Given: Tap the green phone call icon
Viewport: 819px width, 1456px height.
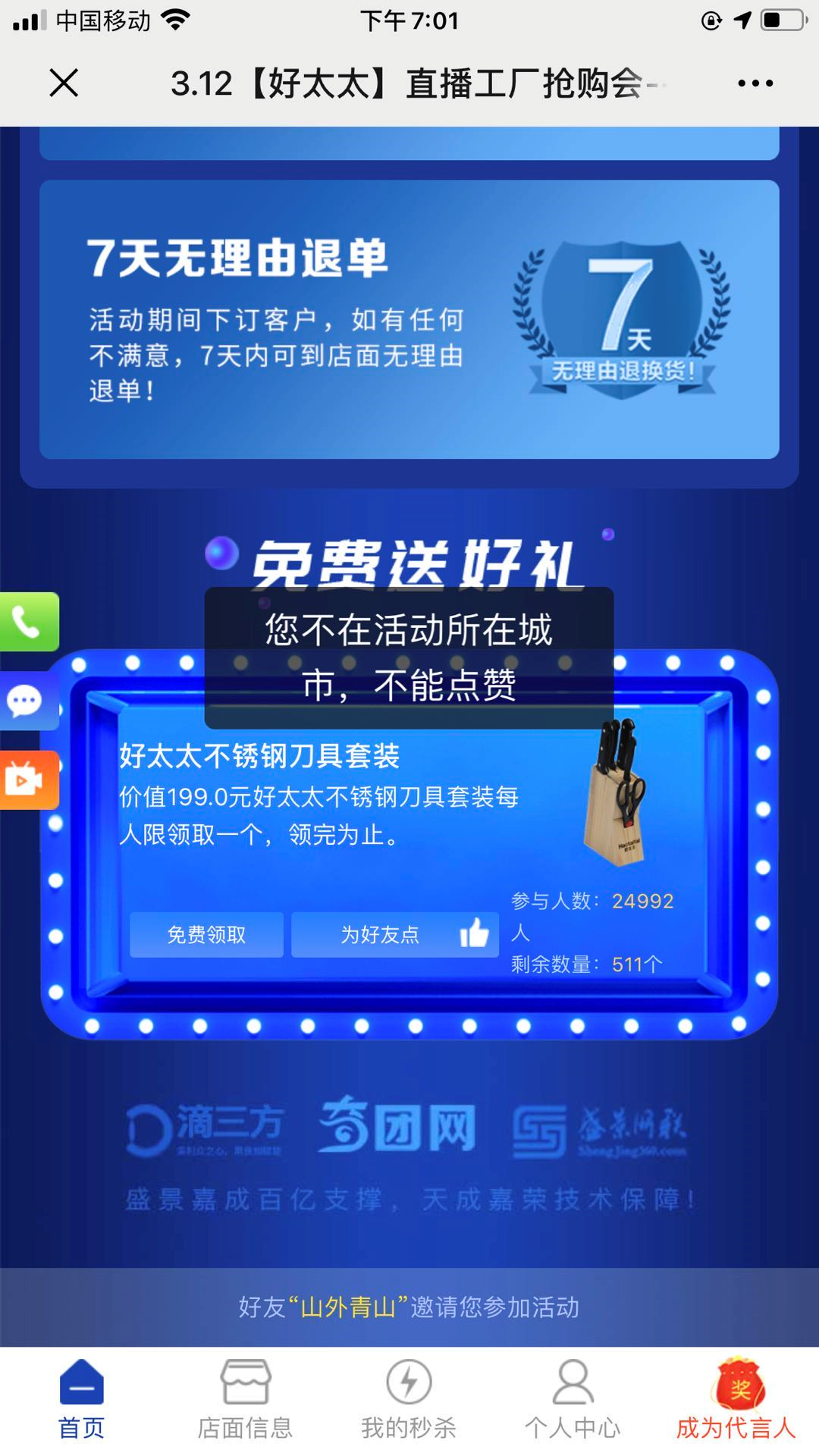Looking at the screenshot, I should [x=27, y=622].
